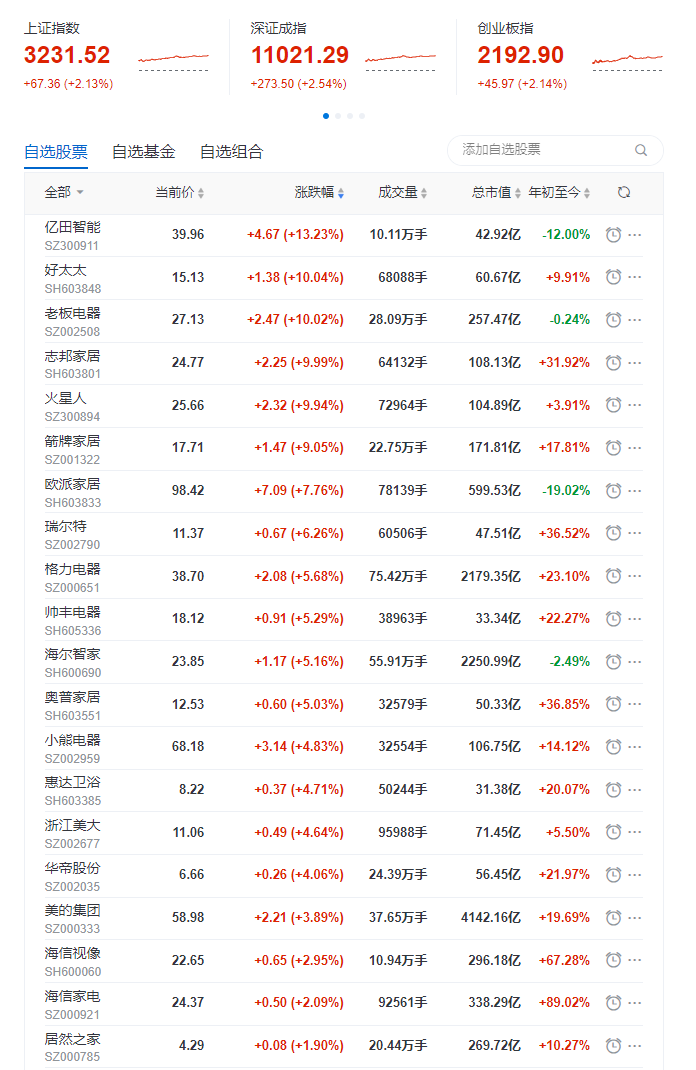This screenshot has height=1070, width=696.
Task: Open more options for 老板电器
Action: [x=634, y=320]
